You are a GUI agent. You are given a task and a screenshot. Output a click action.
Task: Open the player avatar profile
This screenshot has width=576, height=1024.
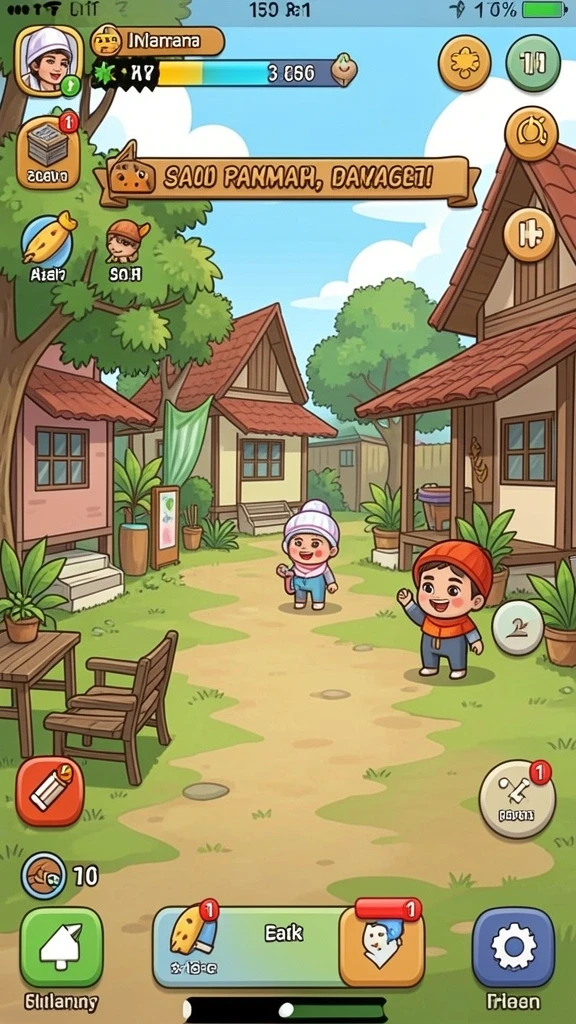(49, 61)
